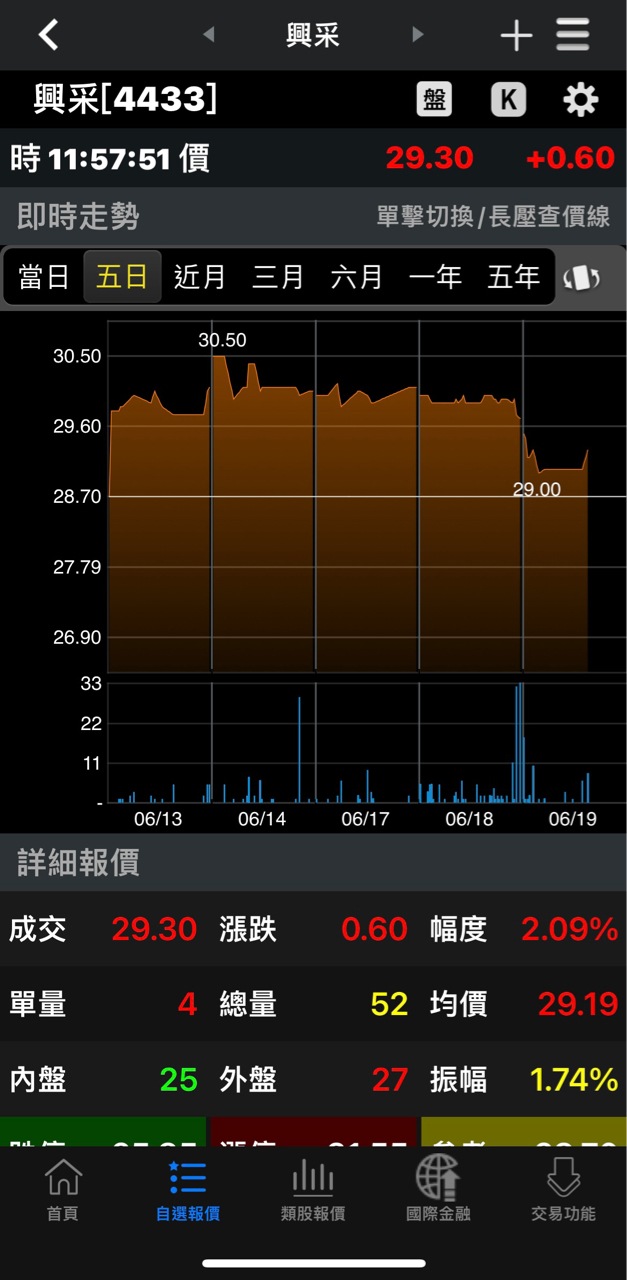Switch chart to 六月
Screen dimensions: 627x1280
(x=356, y=277)
